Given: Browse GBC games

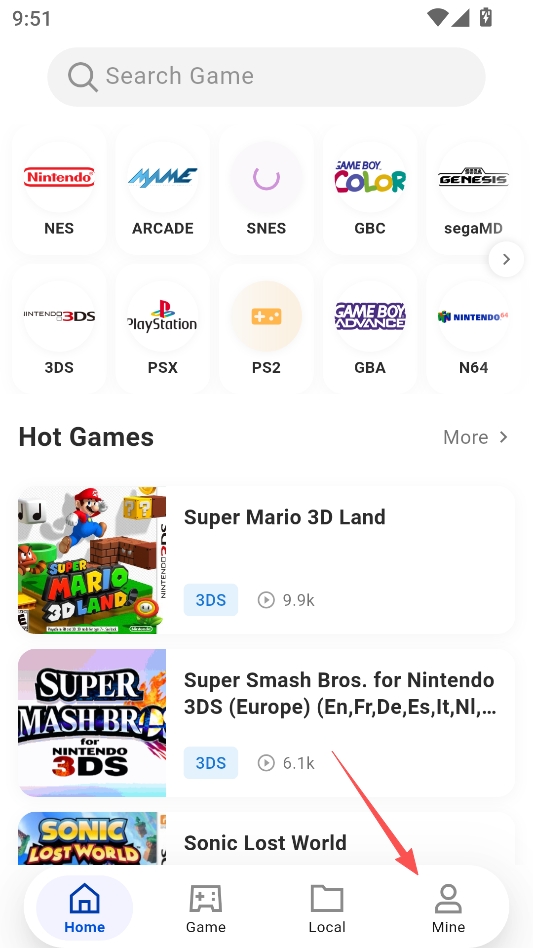Looking at the screenshot, I should (370, 190).
